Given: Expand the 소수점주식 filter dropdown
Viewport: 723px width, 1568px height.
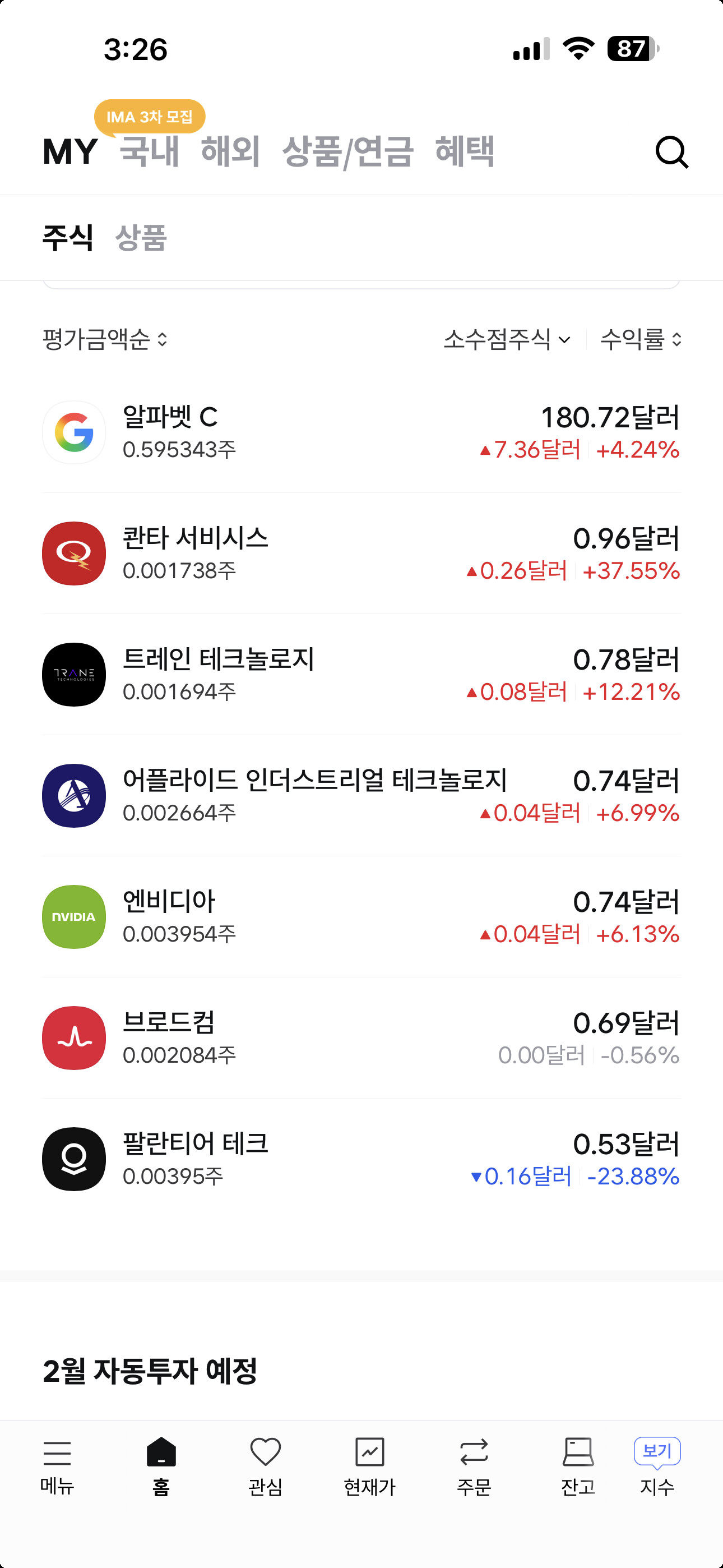Looking at the screenshot, I should tap(507, 339).
